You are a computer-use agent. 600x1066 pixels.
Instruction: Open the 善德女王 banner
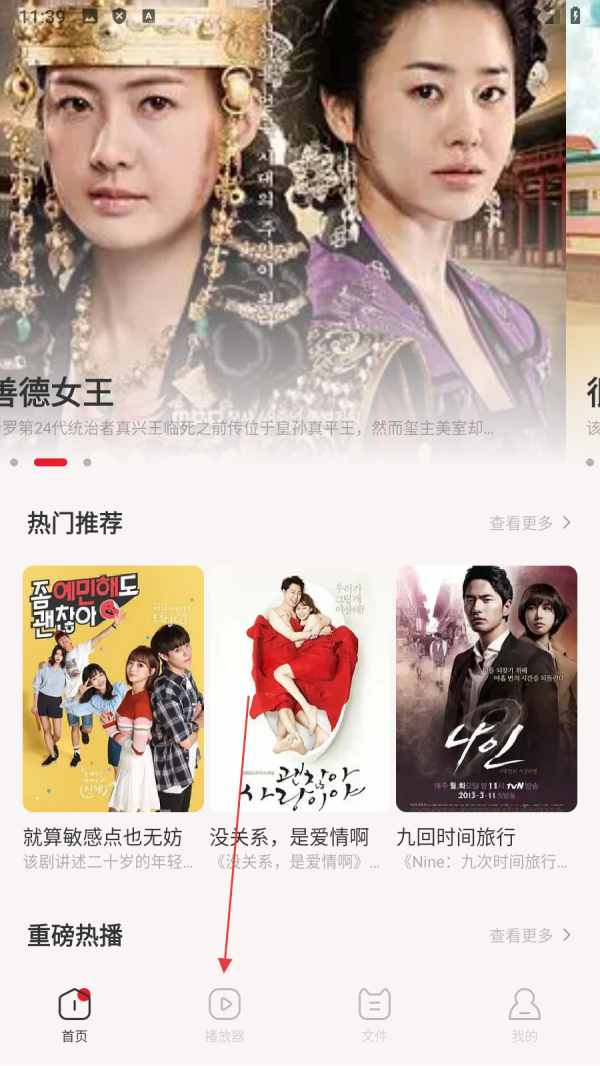(x=280, y=230)
